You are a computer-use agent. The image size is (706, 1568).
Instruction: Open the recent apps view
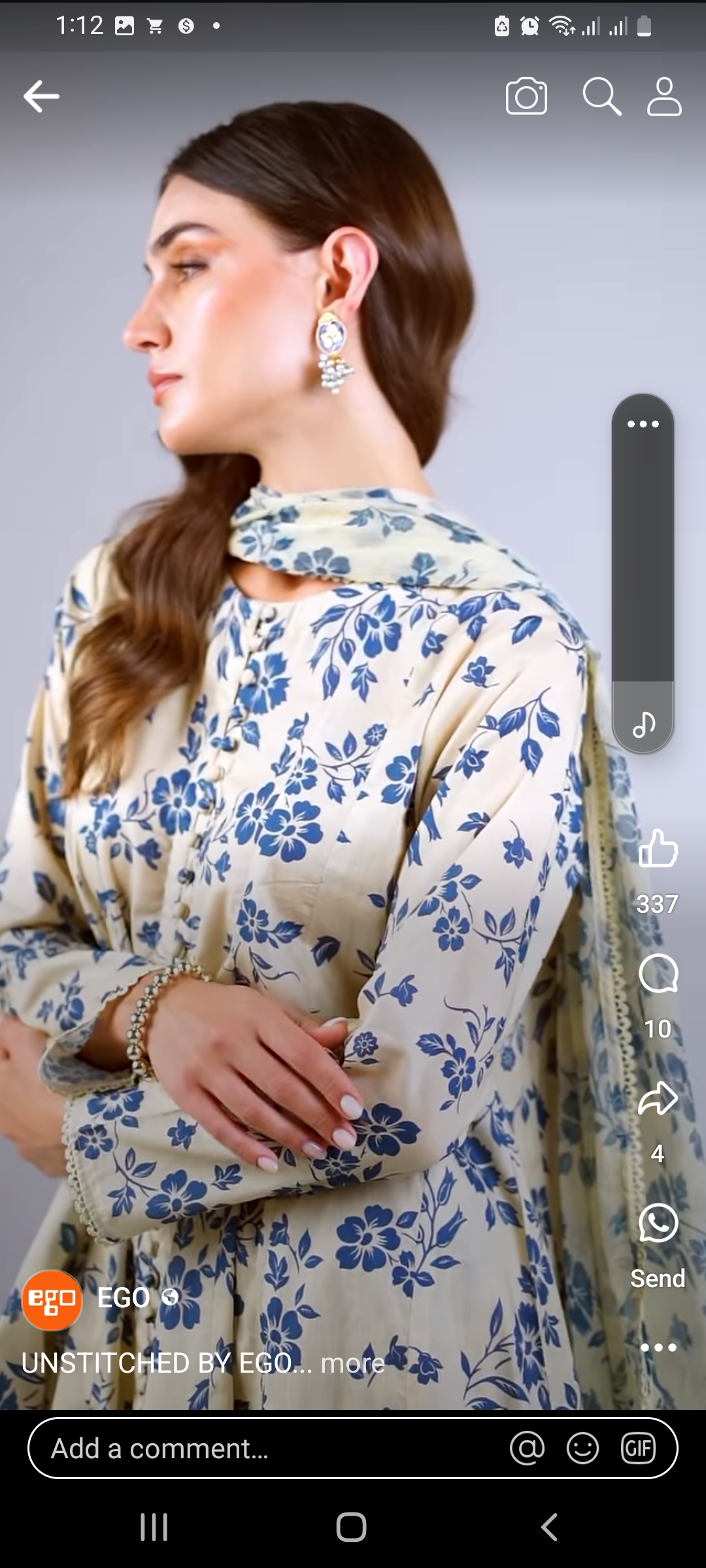point(154,1527)
